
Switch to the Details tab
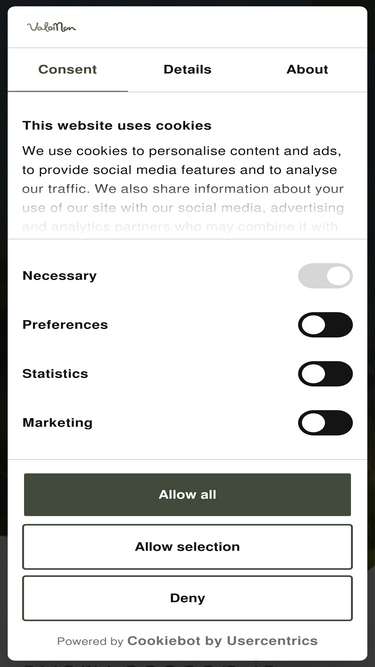pyautogui.click(x=187, y=69)
